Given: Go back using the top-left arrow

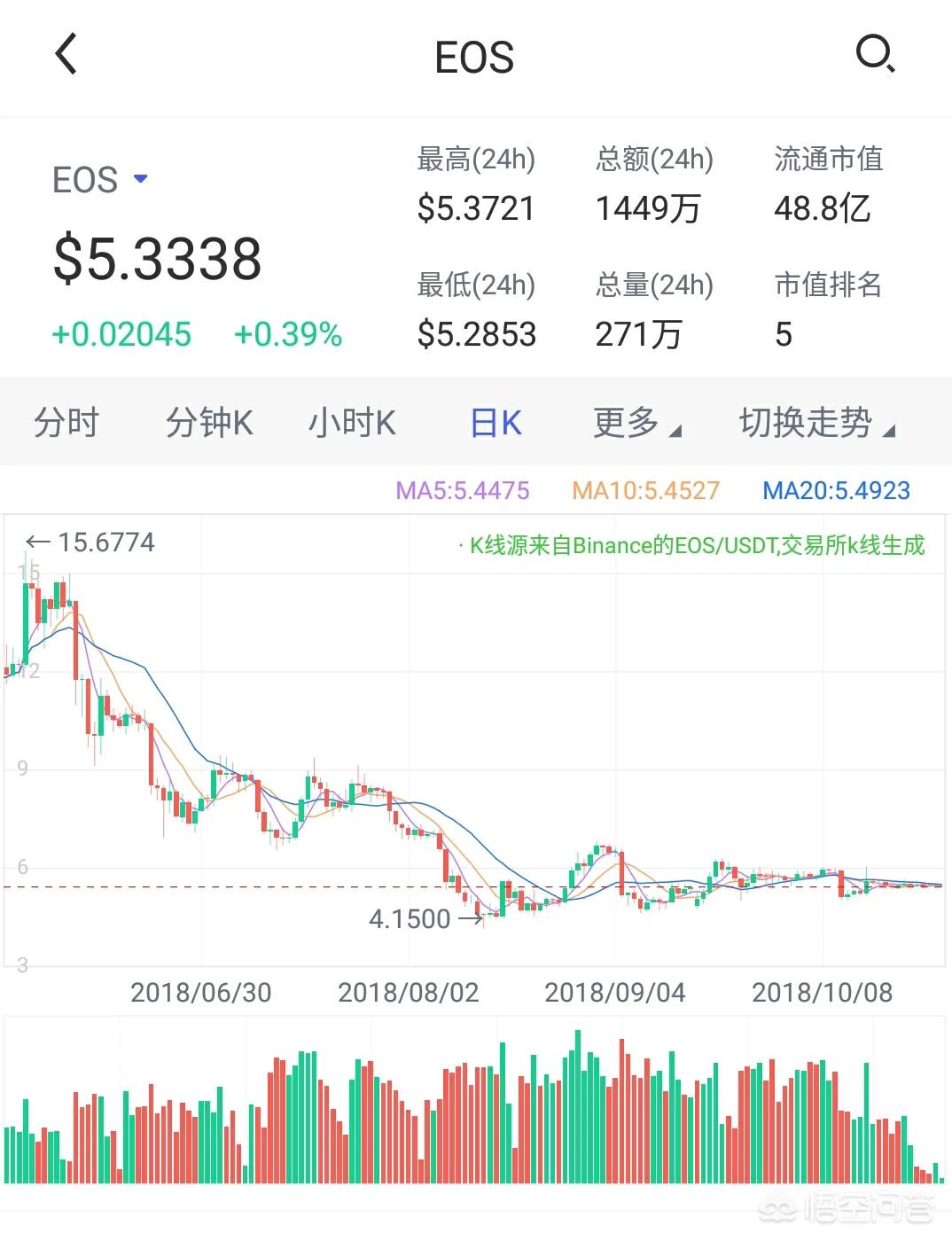Looking at the screenshot, I should click(x=66, y=55).
